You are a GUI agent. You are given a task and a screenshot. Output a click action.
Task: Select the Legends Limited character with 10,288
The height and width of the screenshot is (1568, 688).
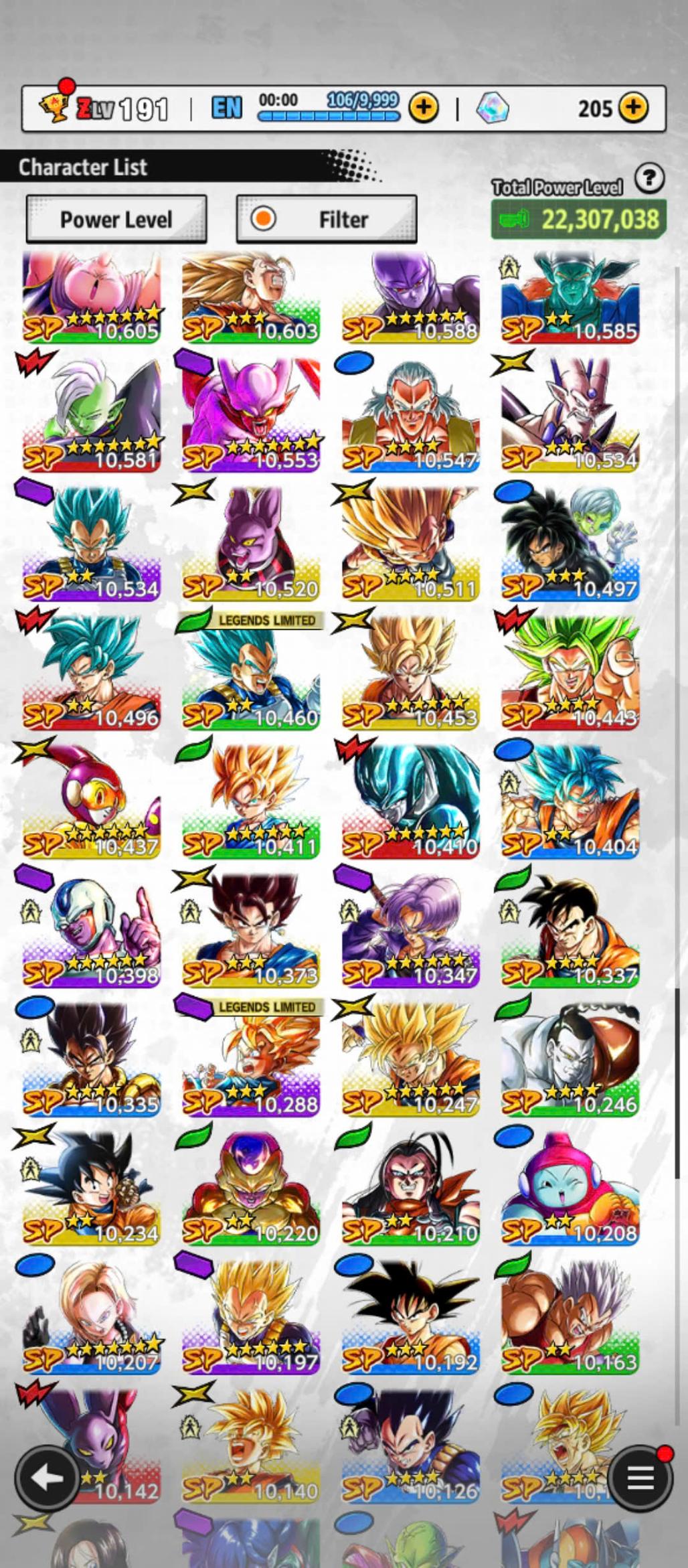point(251,1061)
